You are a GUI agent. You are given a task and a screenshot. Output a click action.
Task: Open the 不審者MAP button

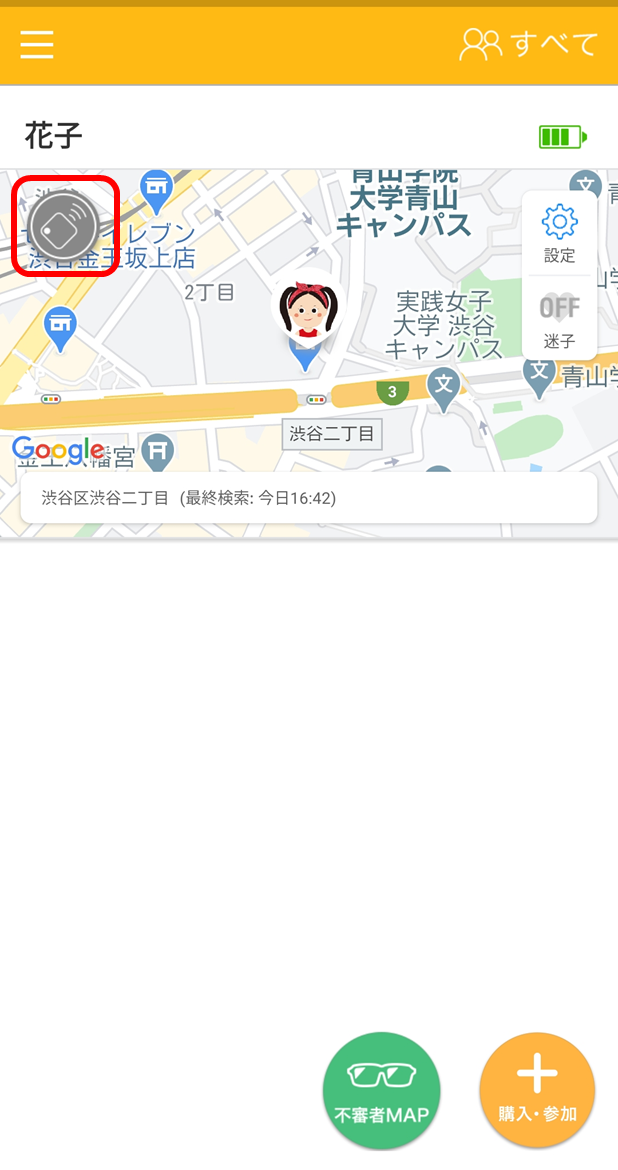pyautogui.click(x=381, y=1090)
